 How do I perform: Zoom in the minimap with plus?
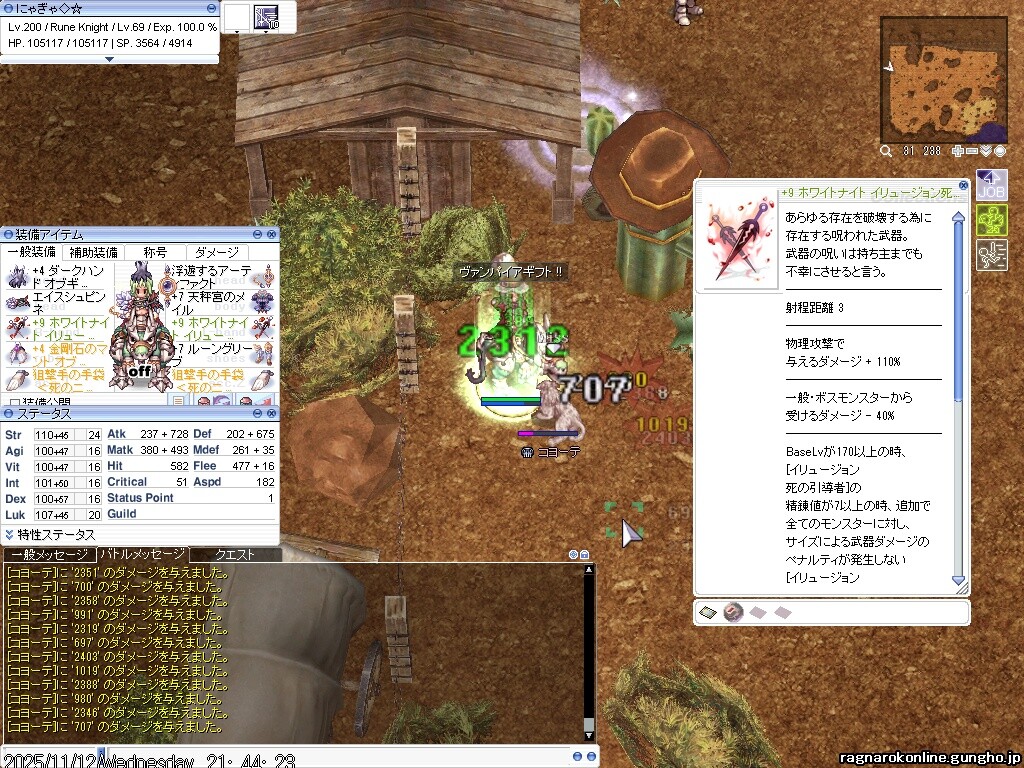click(958, 151)
